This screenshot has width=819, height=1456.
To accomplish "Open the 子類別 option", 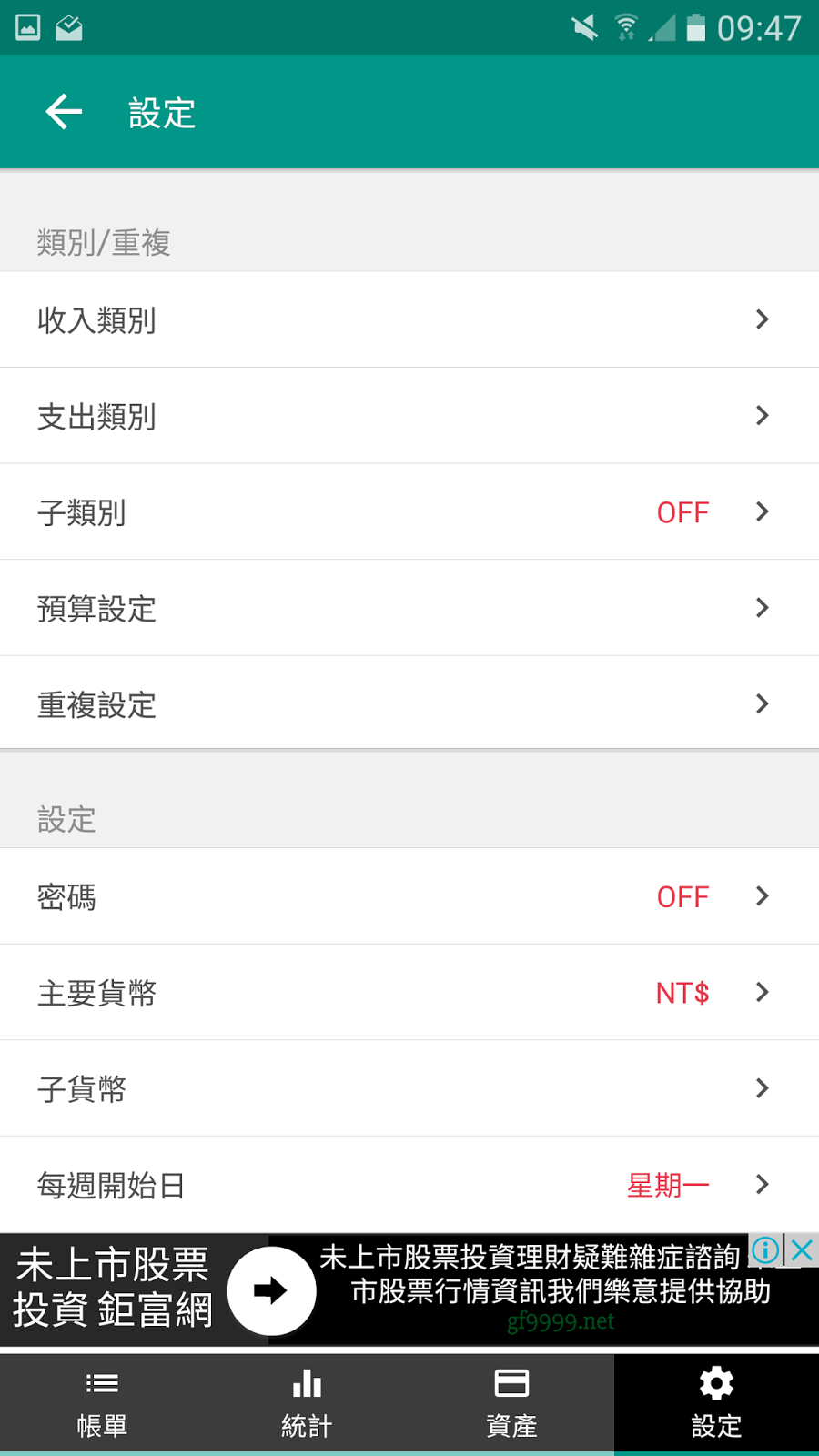I will (x=409, y=512).
